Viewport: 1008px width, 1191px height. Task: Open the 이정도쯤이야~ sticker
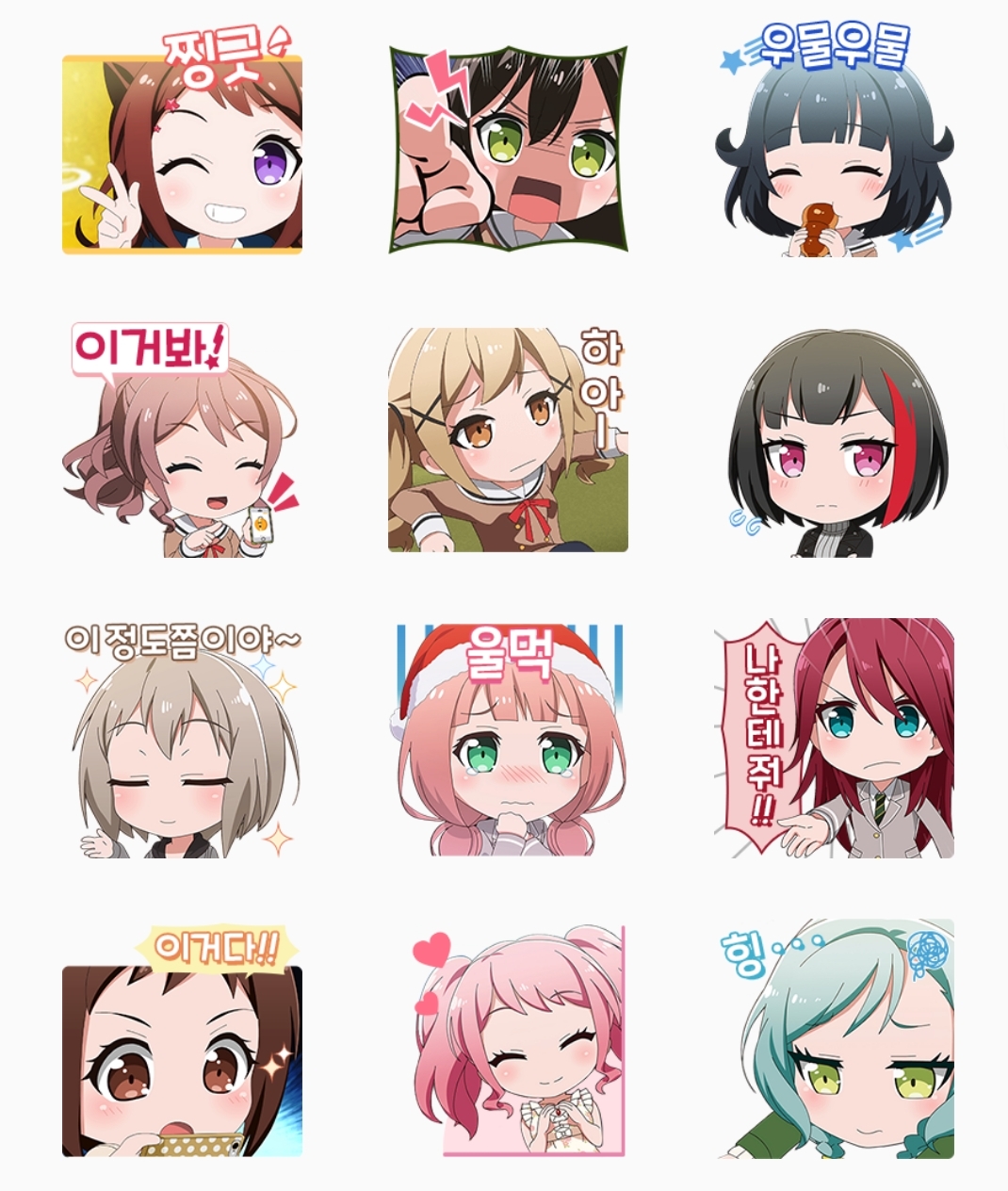click(x=182, y=741)
